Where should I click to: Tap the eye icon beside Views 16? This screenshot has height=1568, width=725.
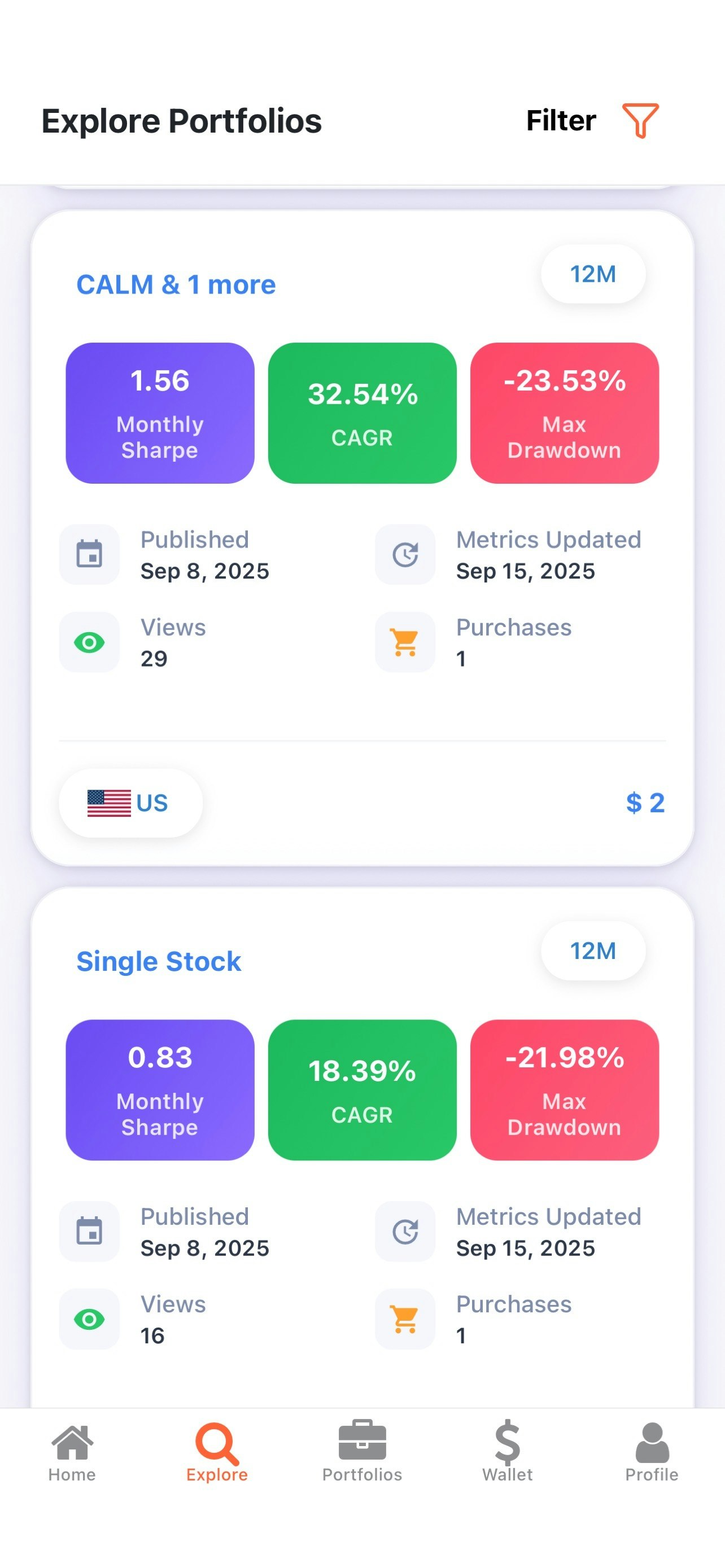(89, 1320)
